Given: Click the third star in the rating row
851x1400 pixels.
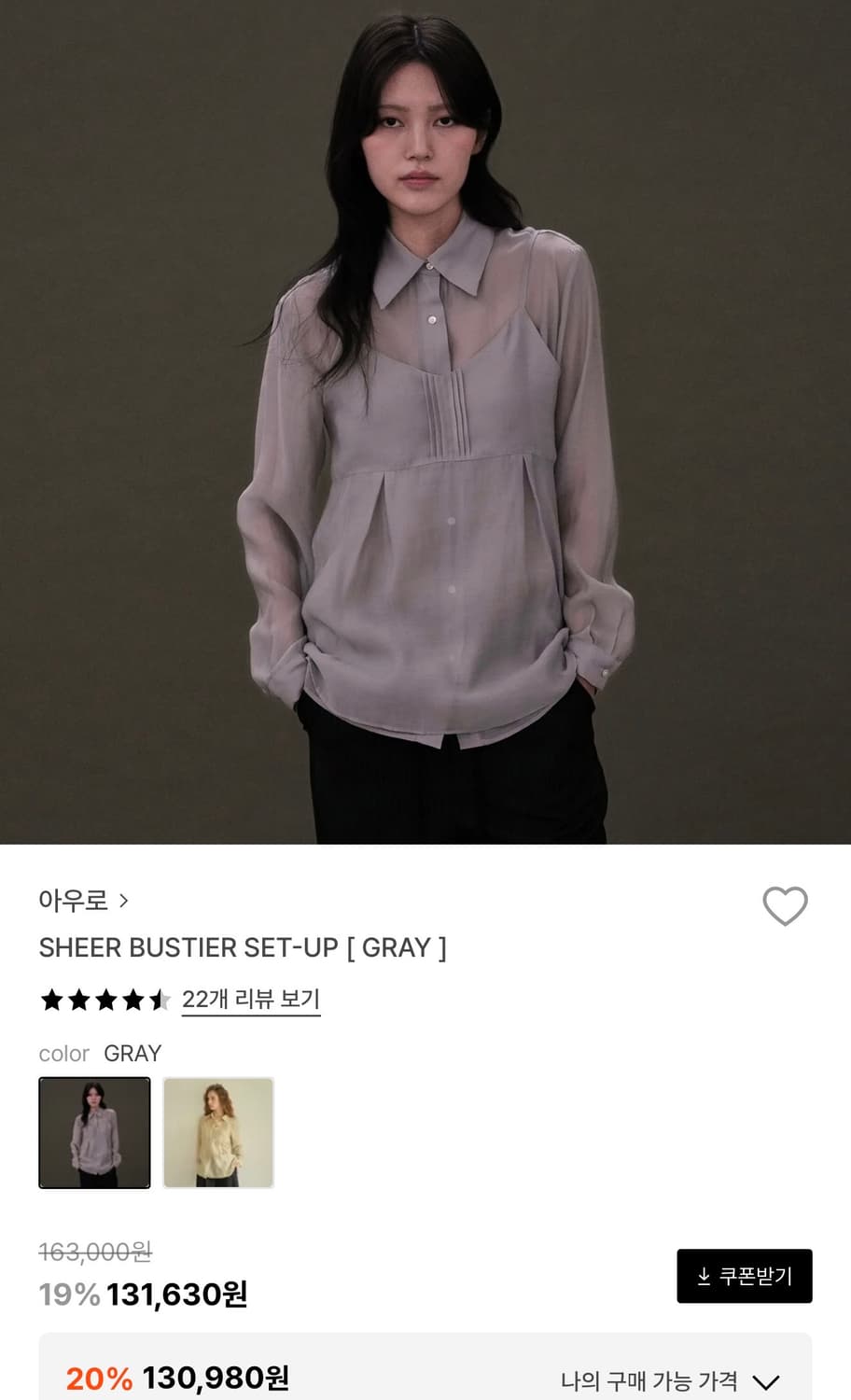Looking at the screenshot, I should (x=105, y=999).
